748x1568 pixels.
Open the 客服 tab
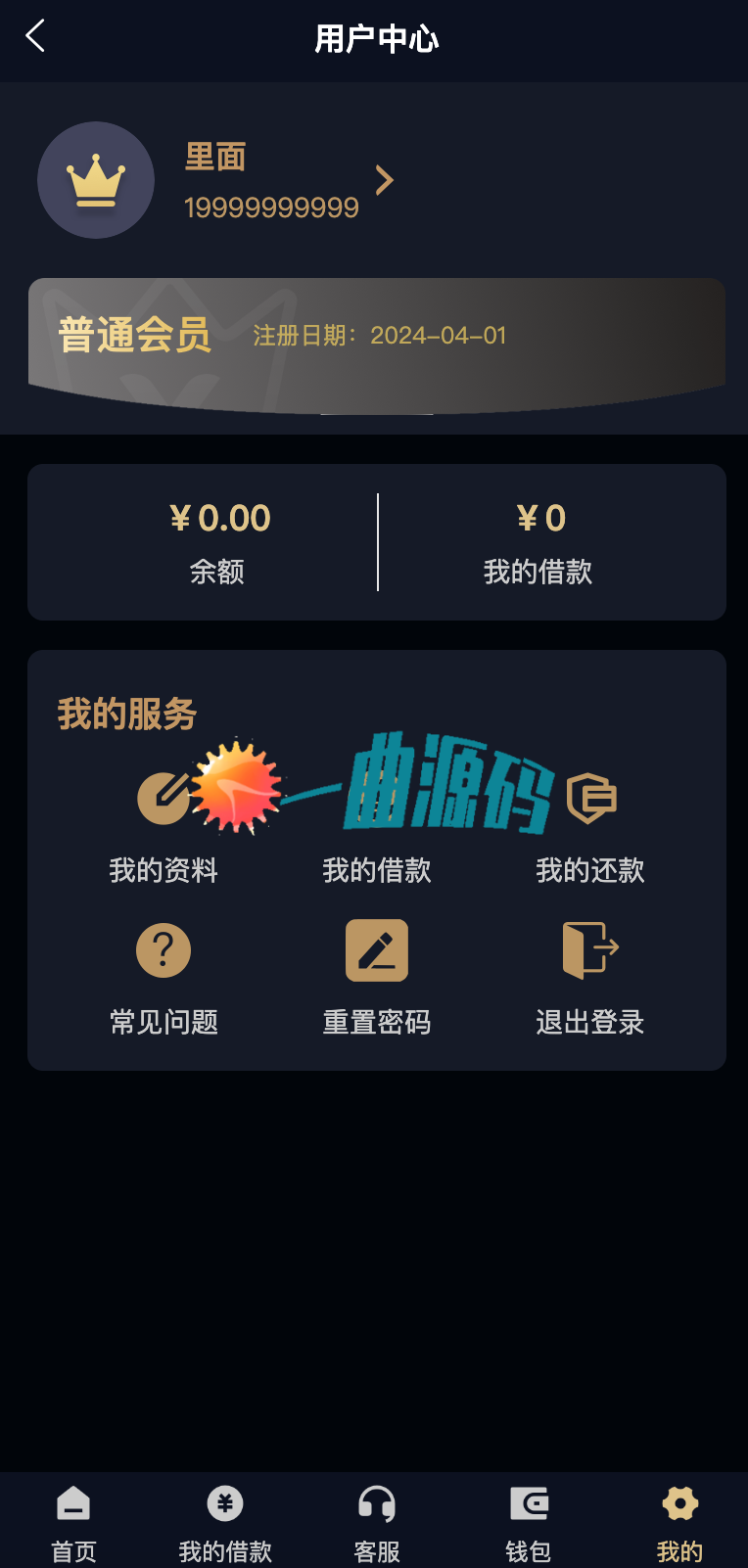click(377, 1523)
